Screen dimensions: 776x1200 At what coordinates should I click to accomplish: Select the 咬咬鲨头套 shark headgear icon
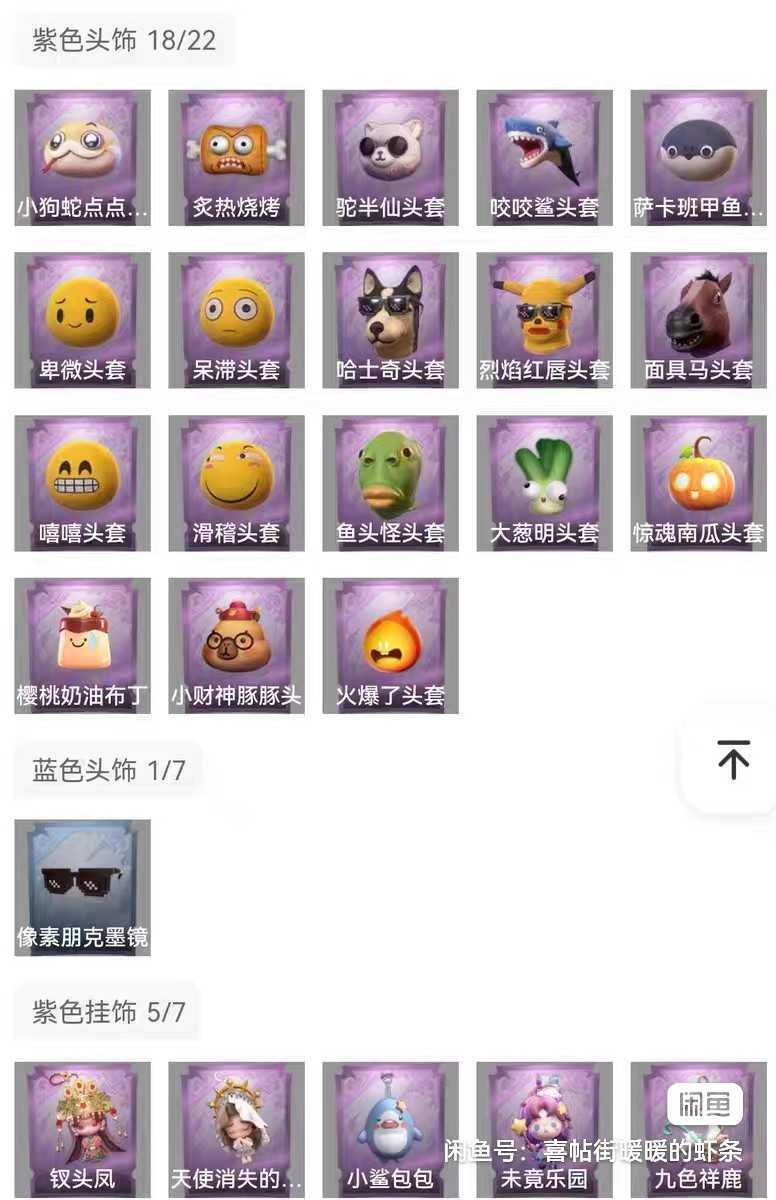(544, 150)
